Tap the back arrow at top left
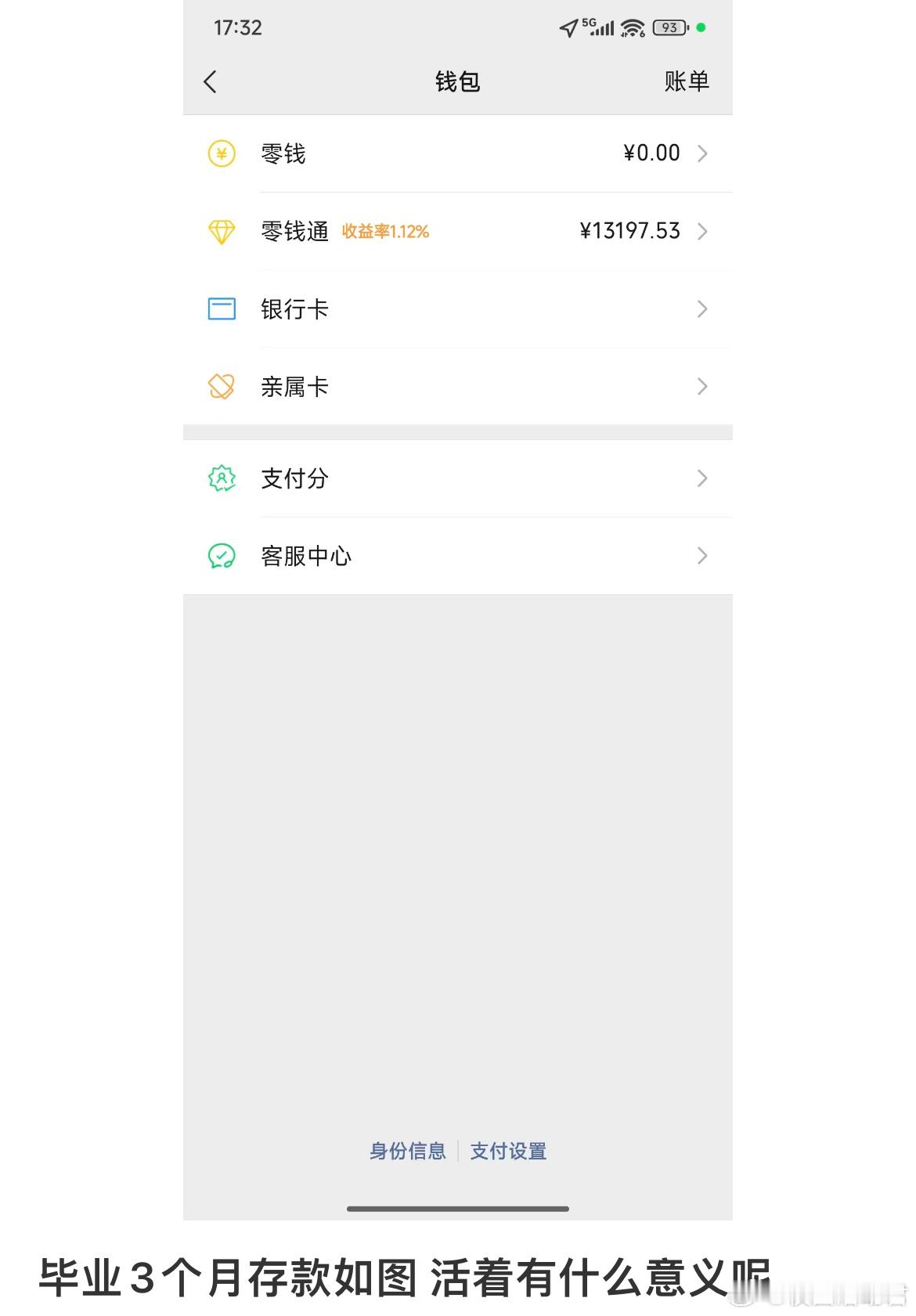This screenshot has height=1316, width=916. [x=210, y=81]
